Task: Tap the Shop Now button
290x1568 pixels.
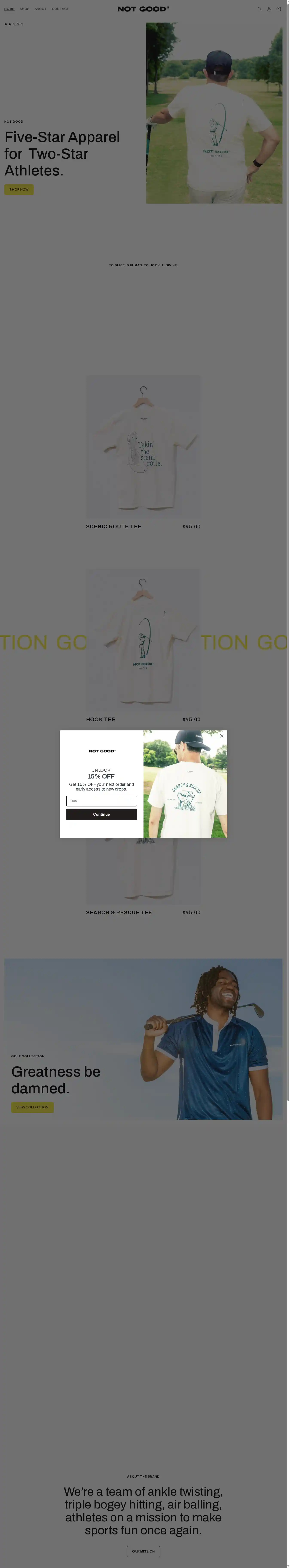Action: pyautogui.click(x=19, y=190)
